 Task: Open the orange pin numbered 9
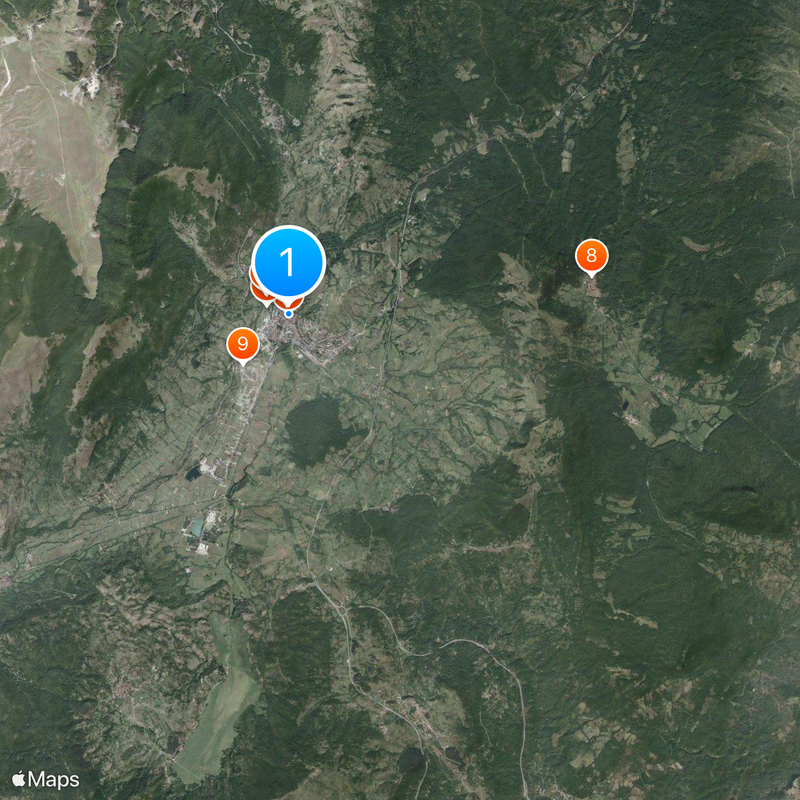point(242,343)
